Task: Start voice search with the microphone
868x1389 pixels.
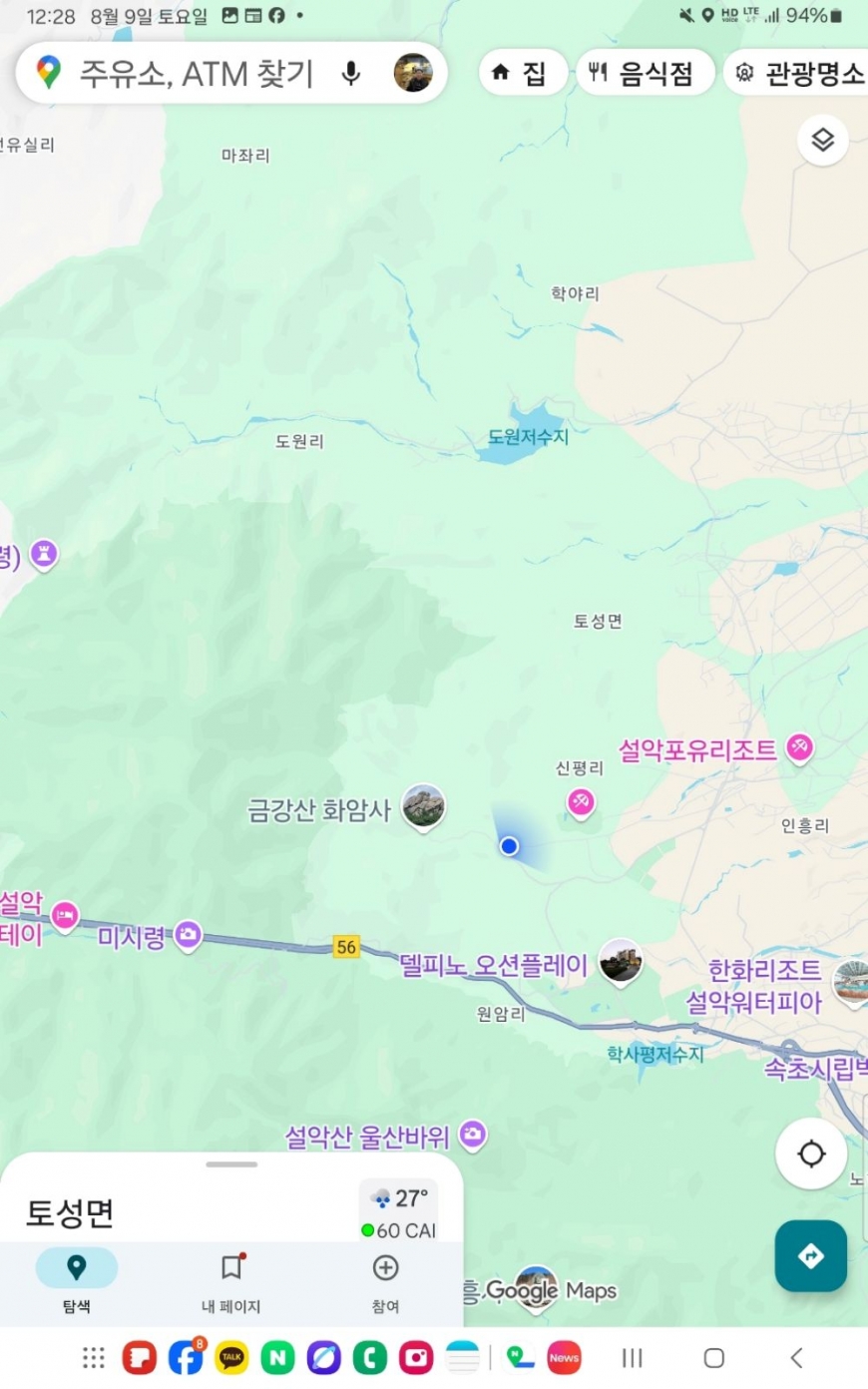Action: (x=350, y=74)
